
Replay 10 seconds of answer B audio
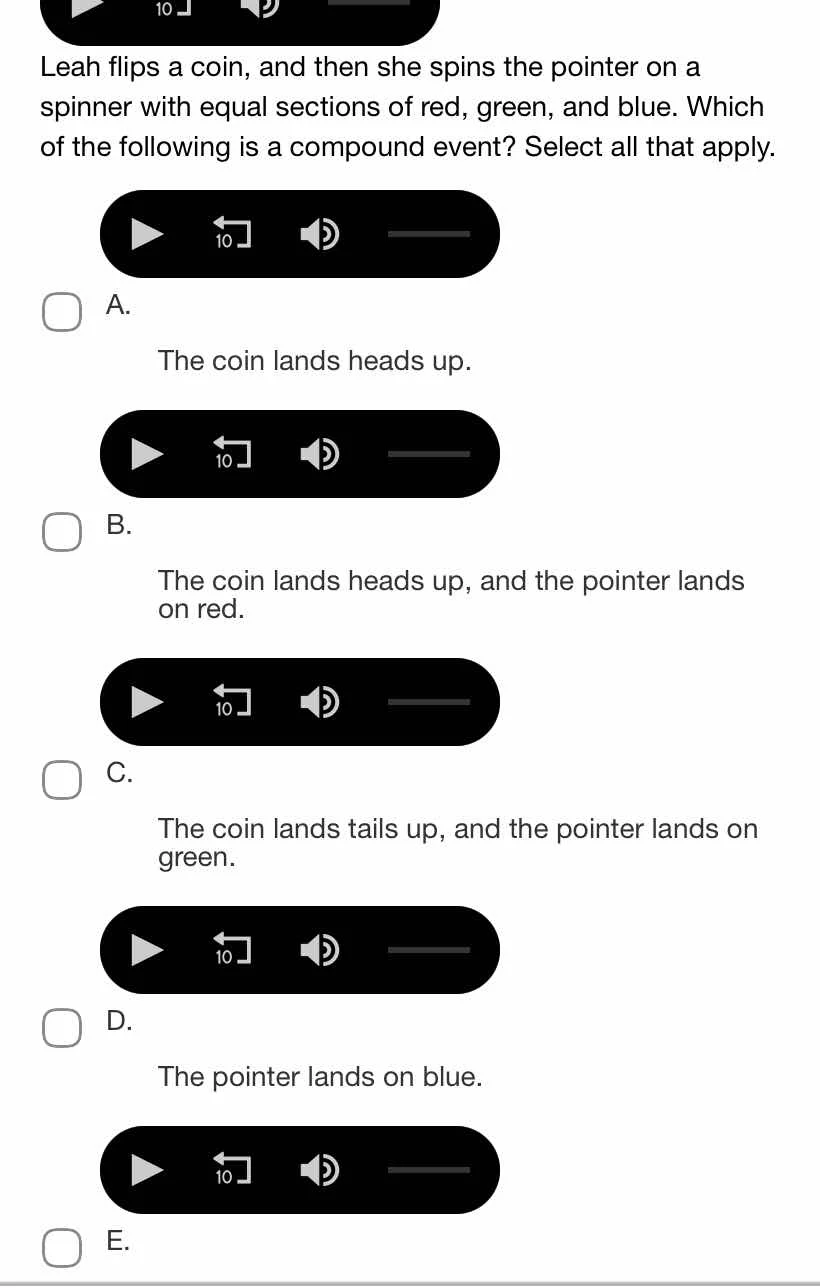click(232, 454)
